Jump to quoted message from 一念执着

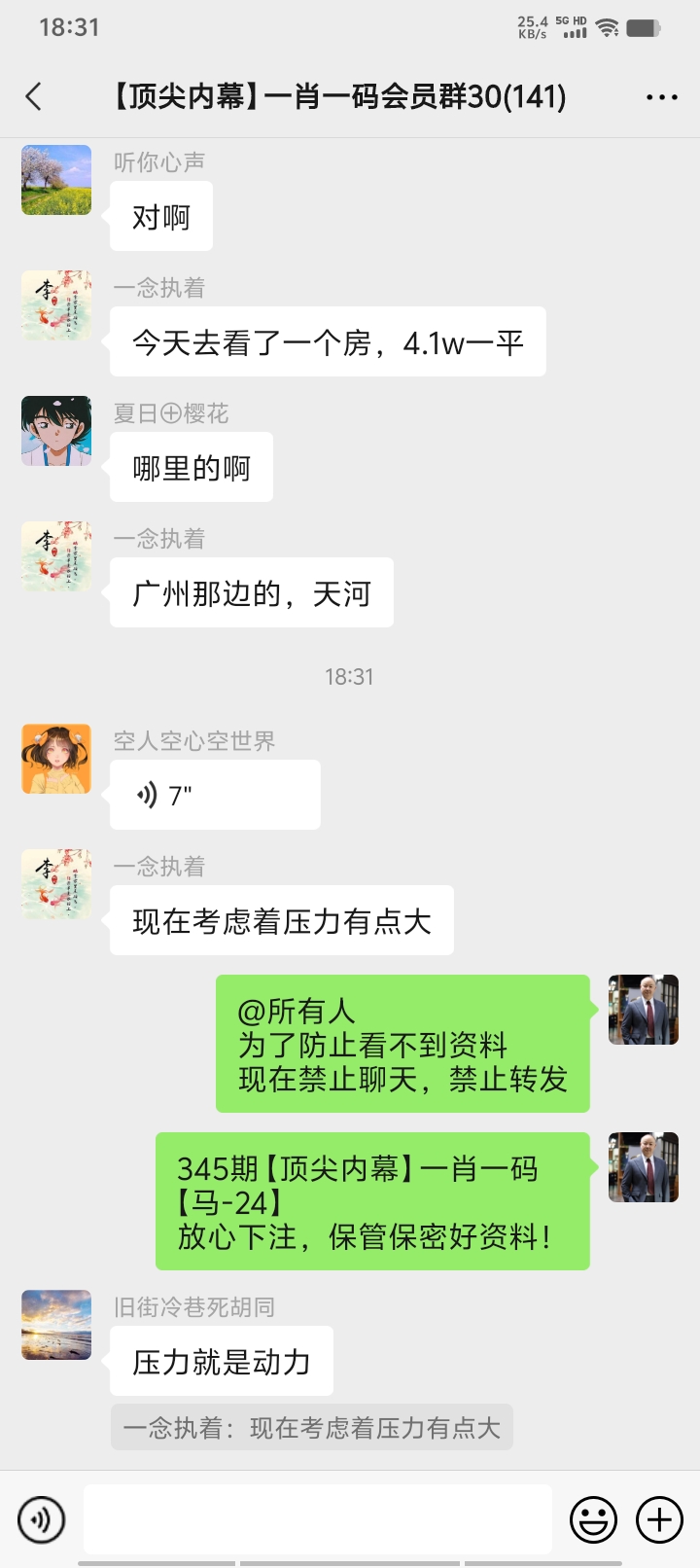[x=311, y=1428]
